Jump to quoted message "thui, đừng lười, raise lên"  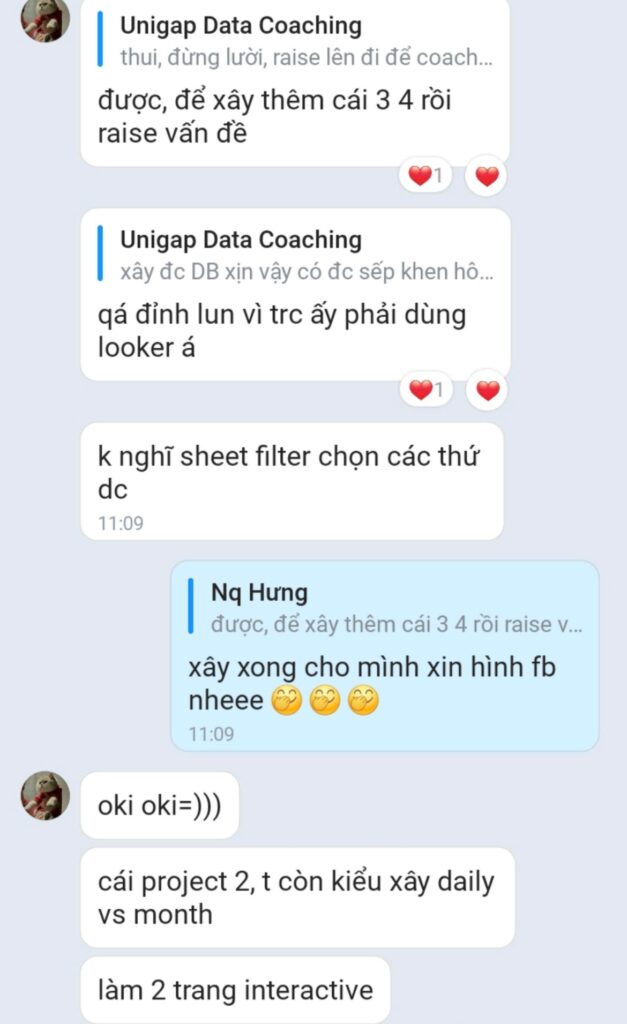(x=305, y=42)
